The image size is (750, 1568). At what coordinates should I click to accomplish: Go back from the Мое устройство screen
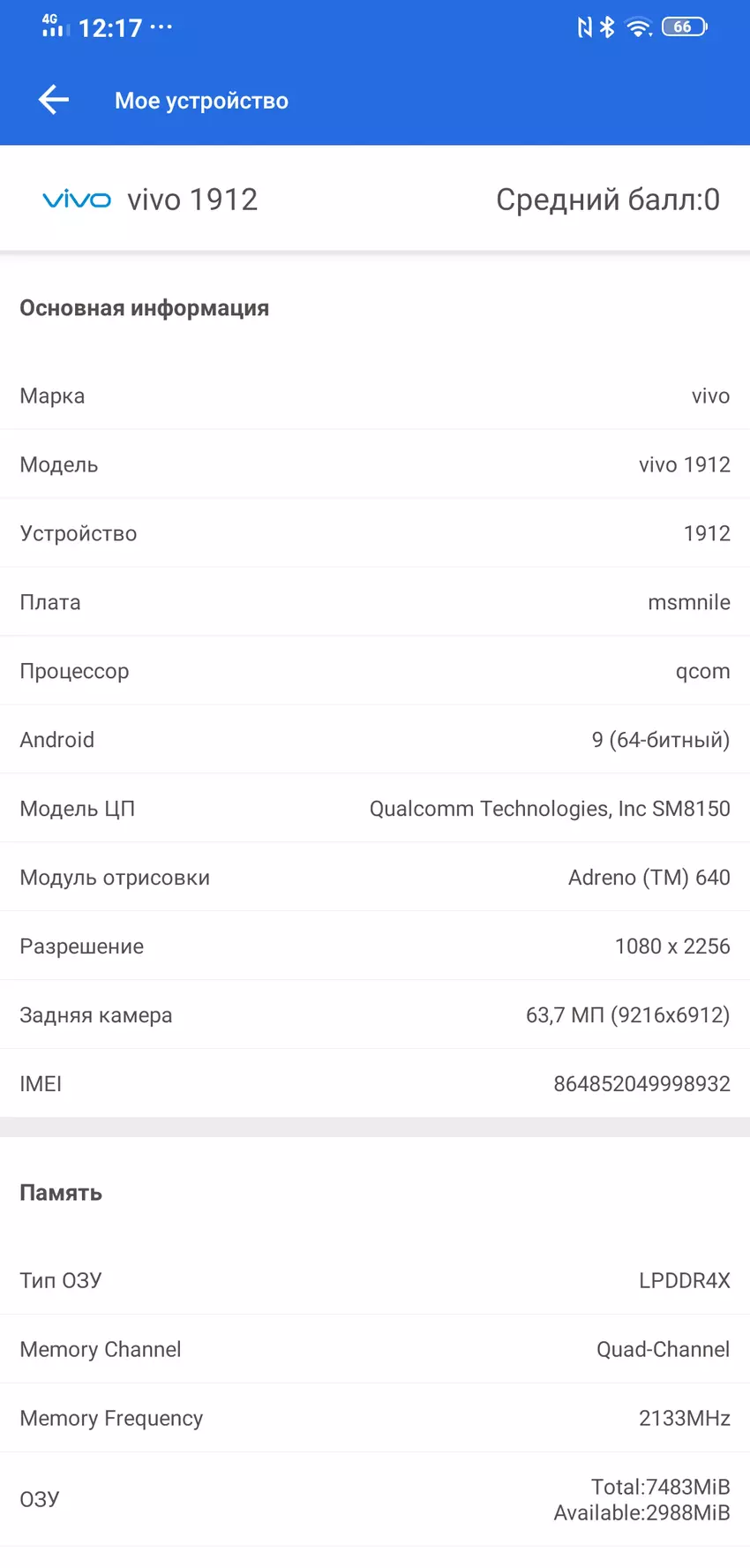pyautogui.click(x=54, y=100)
